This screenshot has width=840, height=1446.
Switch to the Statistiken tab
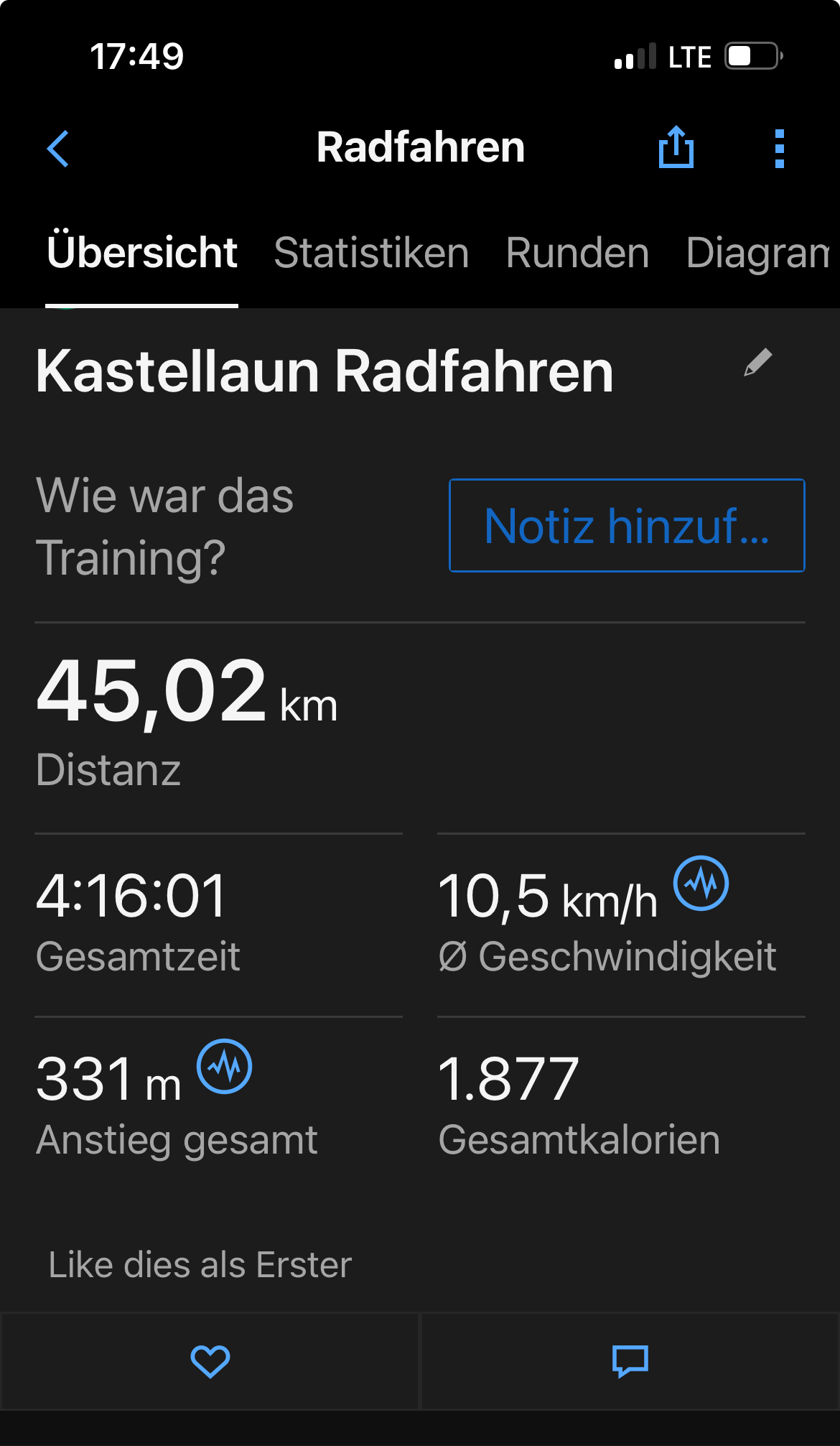(371, 253)
